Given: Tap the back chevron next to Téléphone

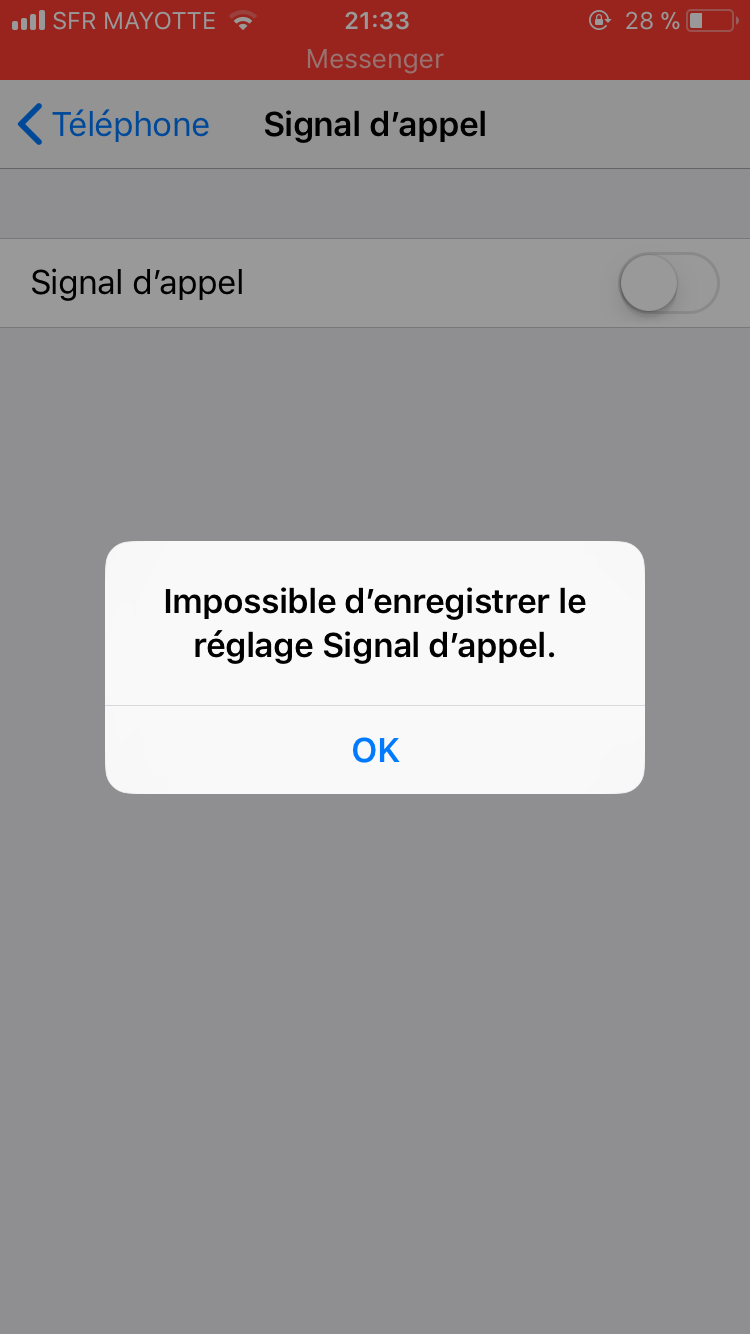Looking at the screenshot, I should coord(28,124).
